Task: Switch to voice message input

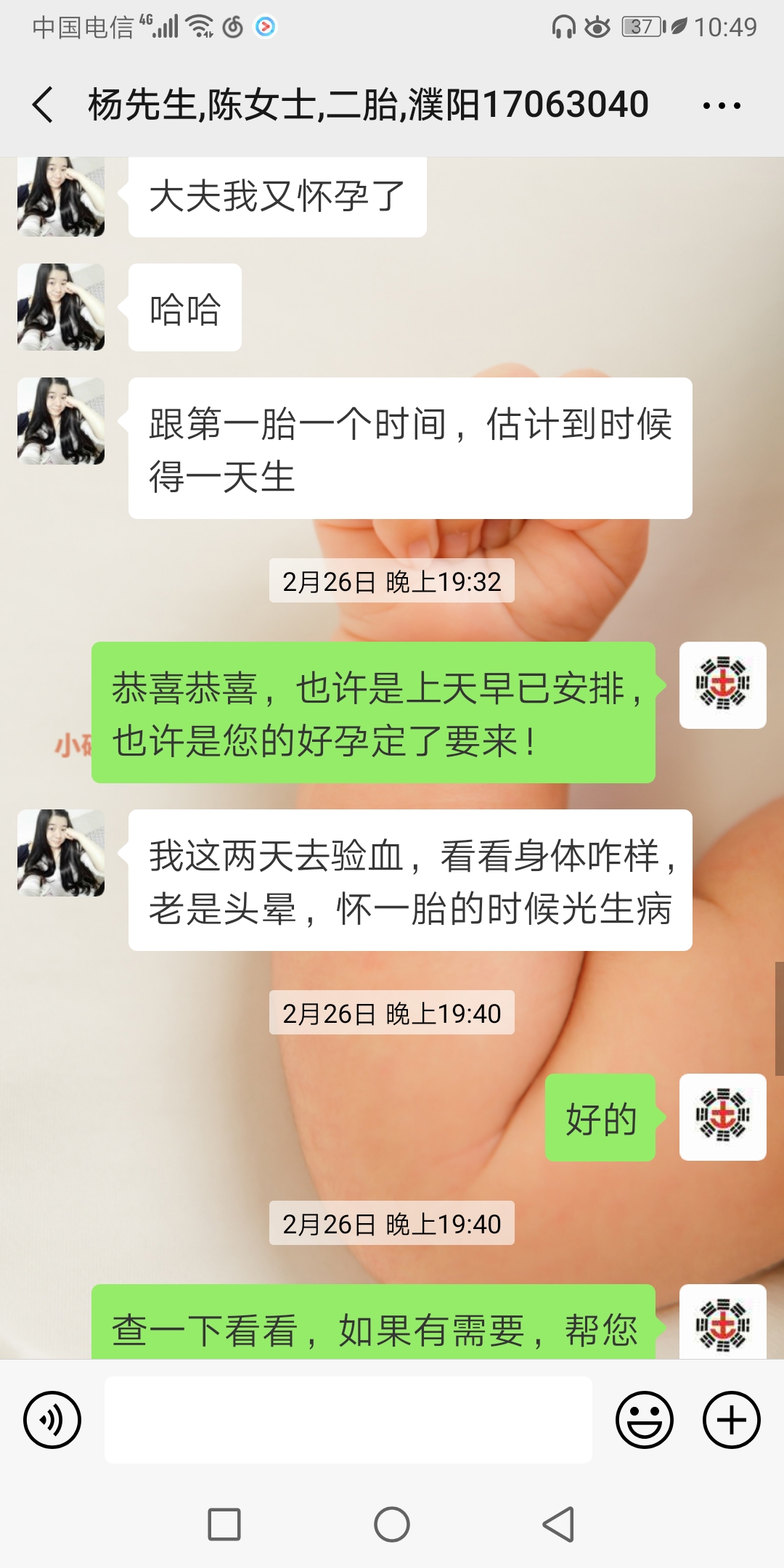Action: point(52,1420)
